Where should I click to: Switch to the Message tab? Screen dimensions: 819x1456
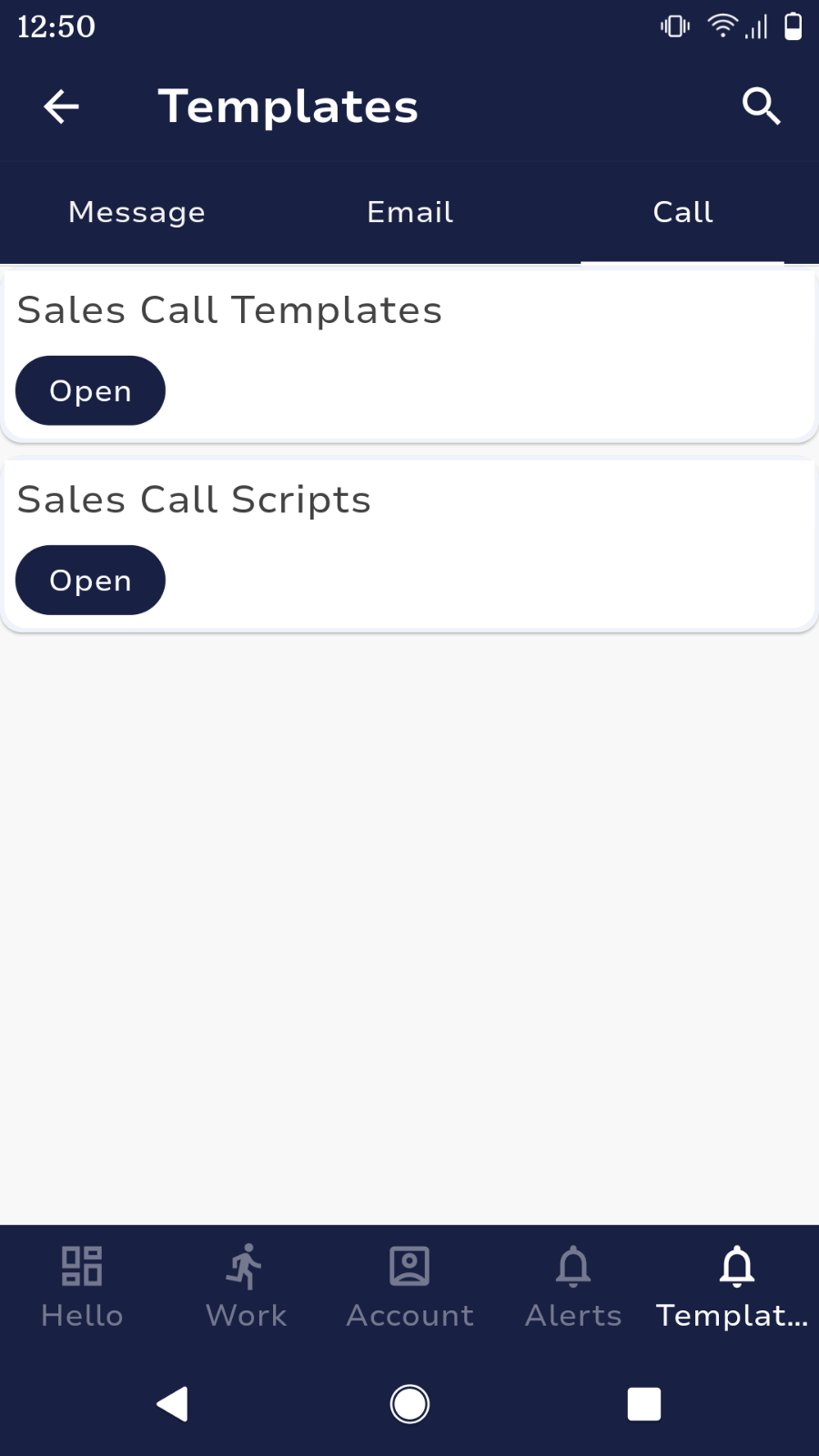coord(136,212)
